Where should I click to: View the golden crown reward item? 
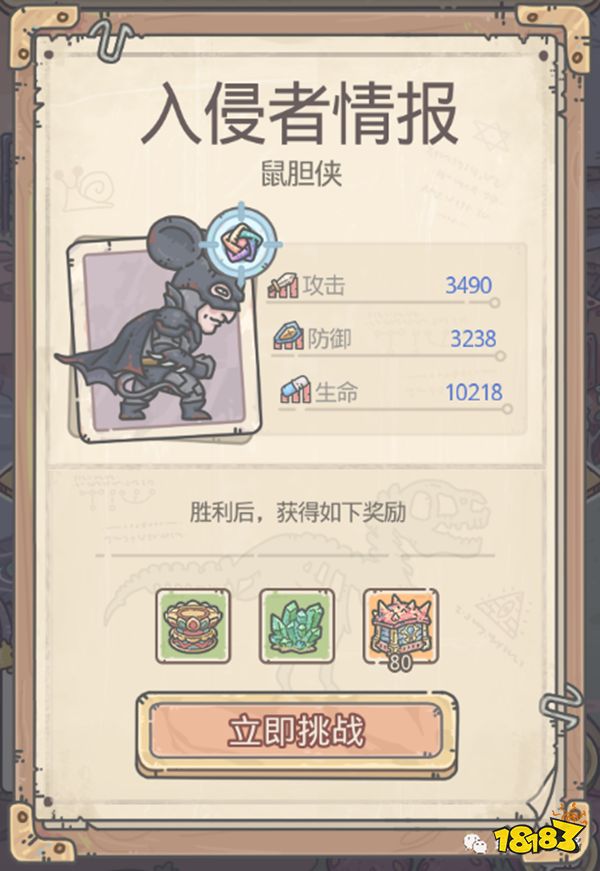tap(193, 625)
